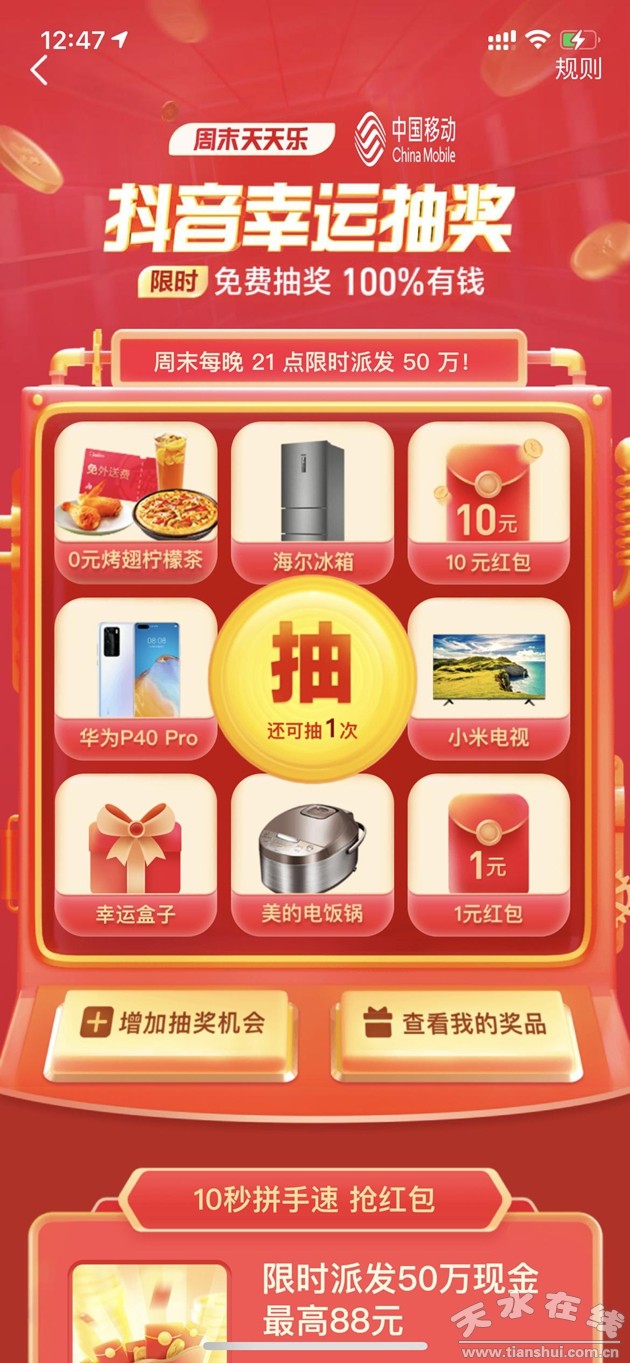The width and height of the screenshot is (630, 1363).
Task: Open 查看我的奖品 to view prizes
Action: pyautogui.click(x=456, y=1023)
